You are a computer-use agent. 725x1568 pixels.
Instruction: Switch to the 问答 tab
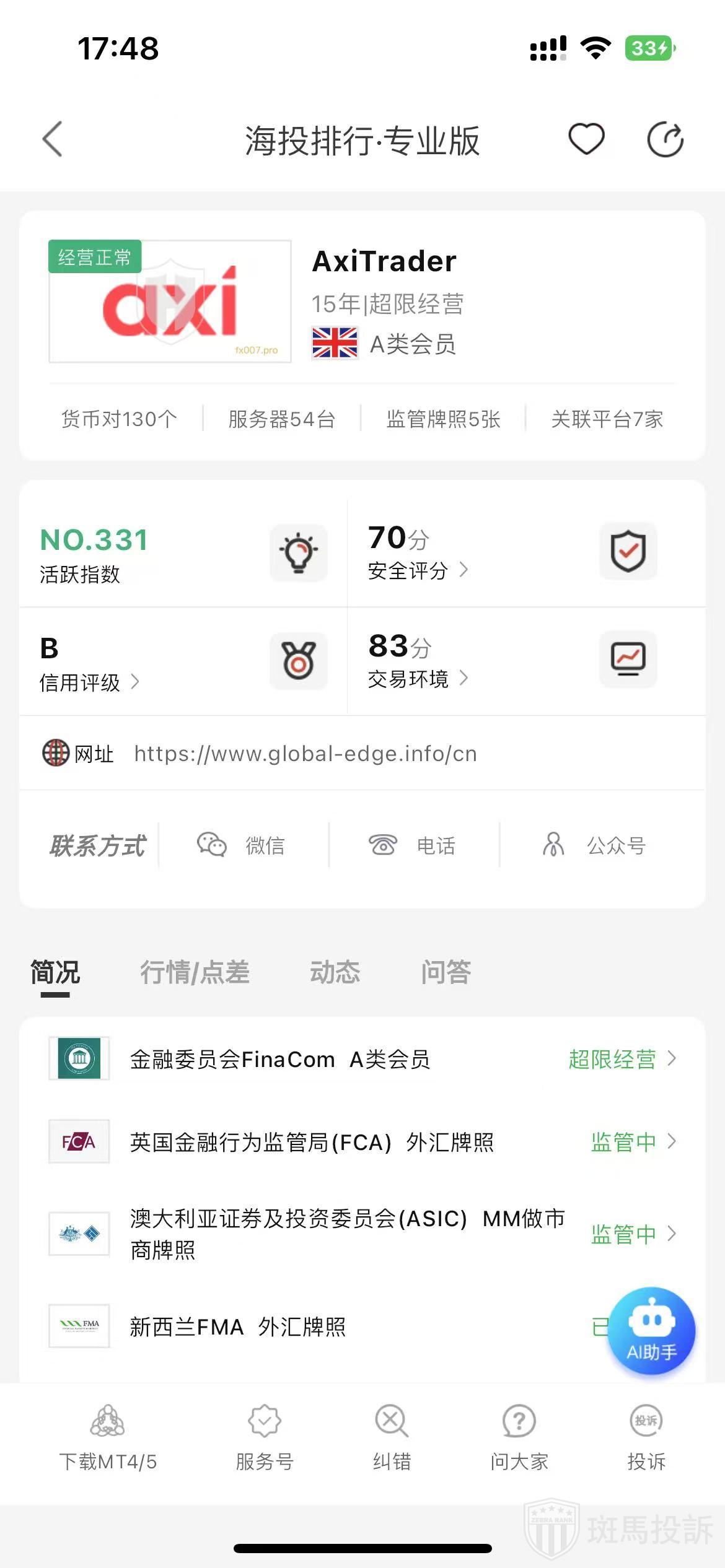(446, 972)
